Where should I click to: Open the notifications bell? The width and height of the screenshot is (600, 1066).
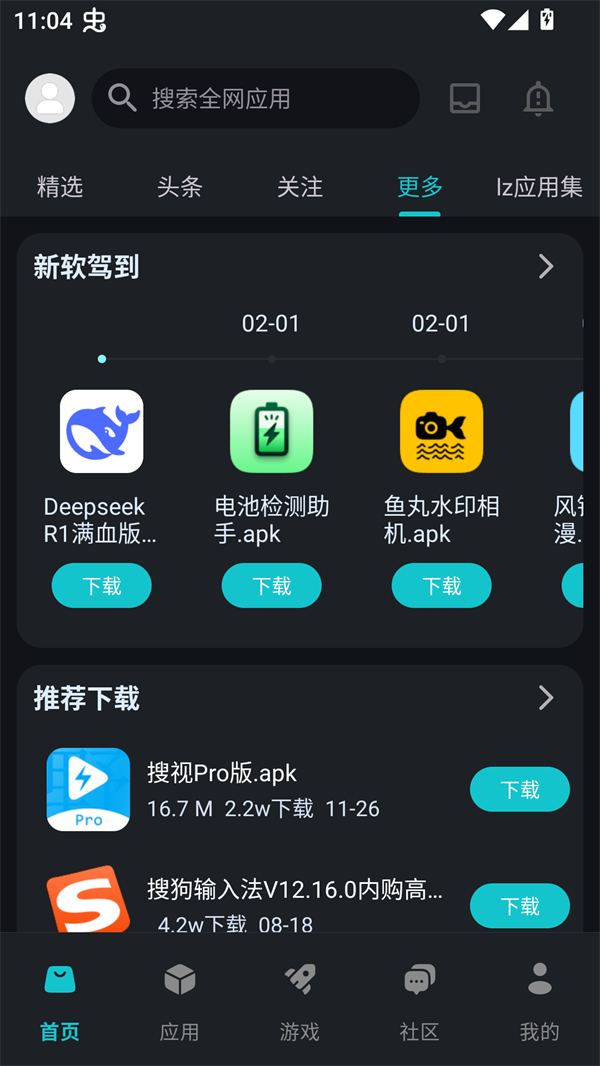click(x=538, y=98)
